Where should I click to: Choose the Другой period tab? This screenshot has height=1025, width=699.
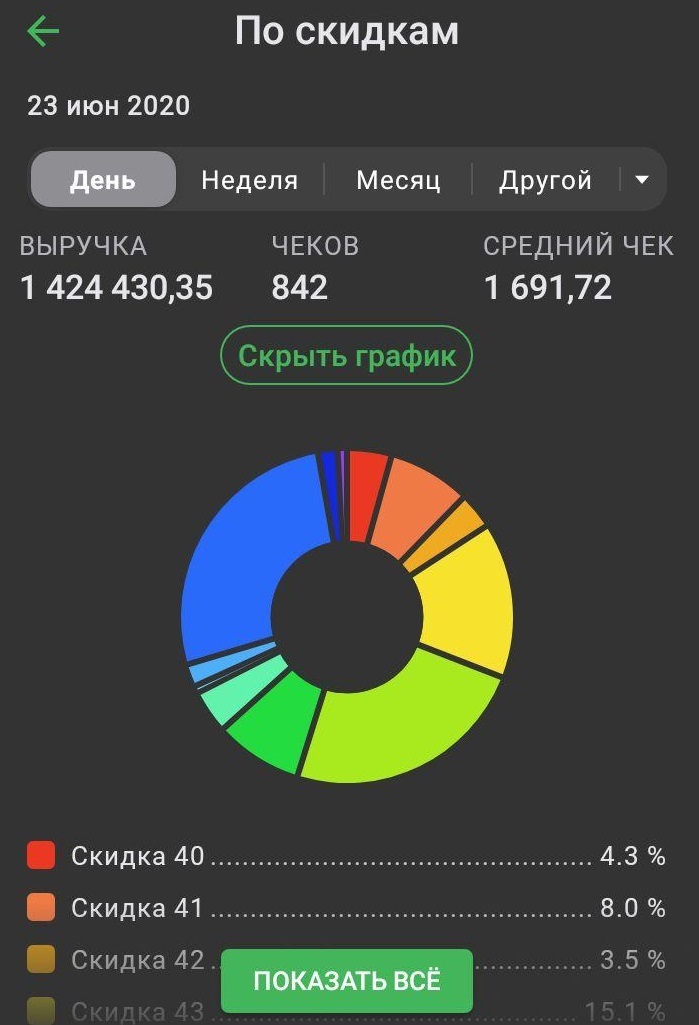tap(545, 180)
